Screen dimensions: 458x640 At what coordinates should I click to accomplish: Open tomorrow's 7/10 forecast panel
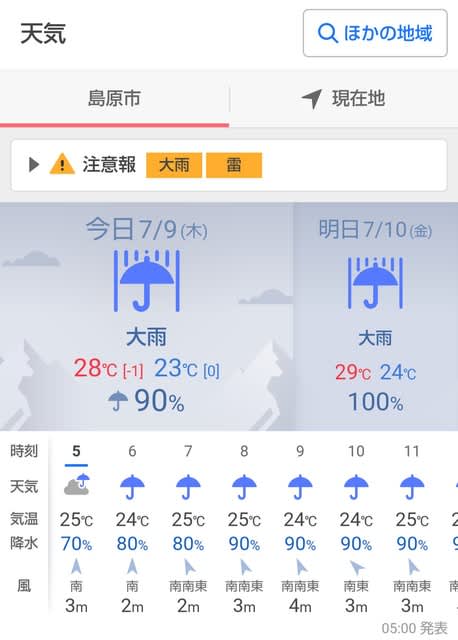(x=376, y=316)
